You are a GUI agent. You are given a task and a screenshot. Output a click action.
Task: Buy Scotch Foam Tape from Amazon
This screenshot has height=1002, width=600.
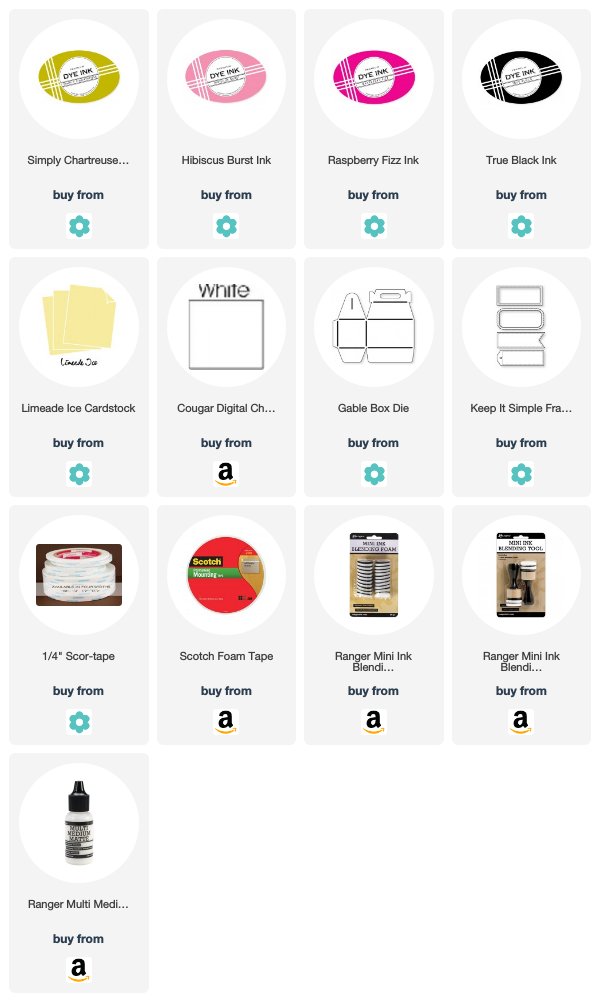coord(226,722)
